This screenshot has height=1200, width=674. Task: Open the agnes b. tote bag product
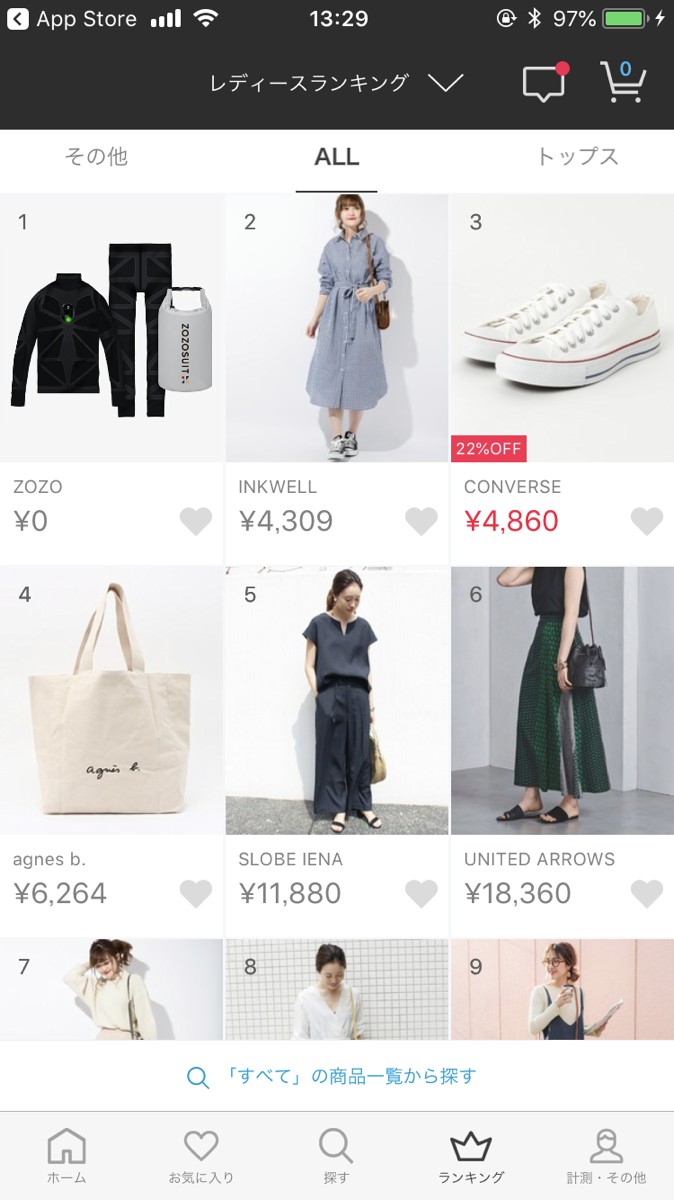click(x=111, y=700)
